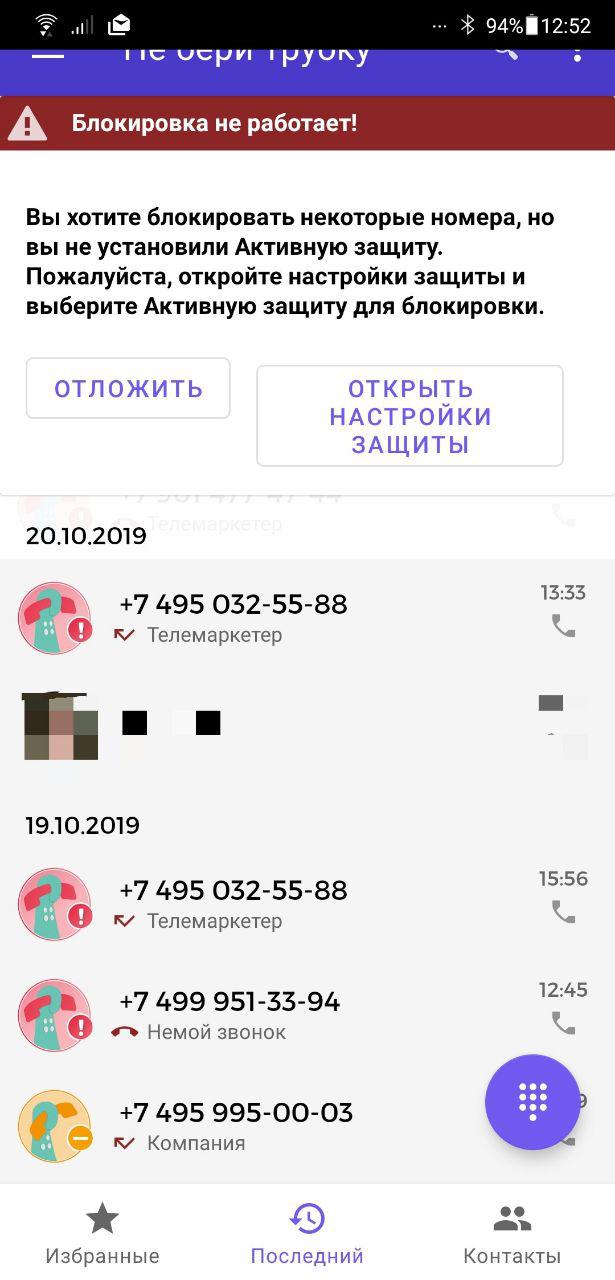Call back +7 499 951-33-94 via phone icon

click(564, 1023)
